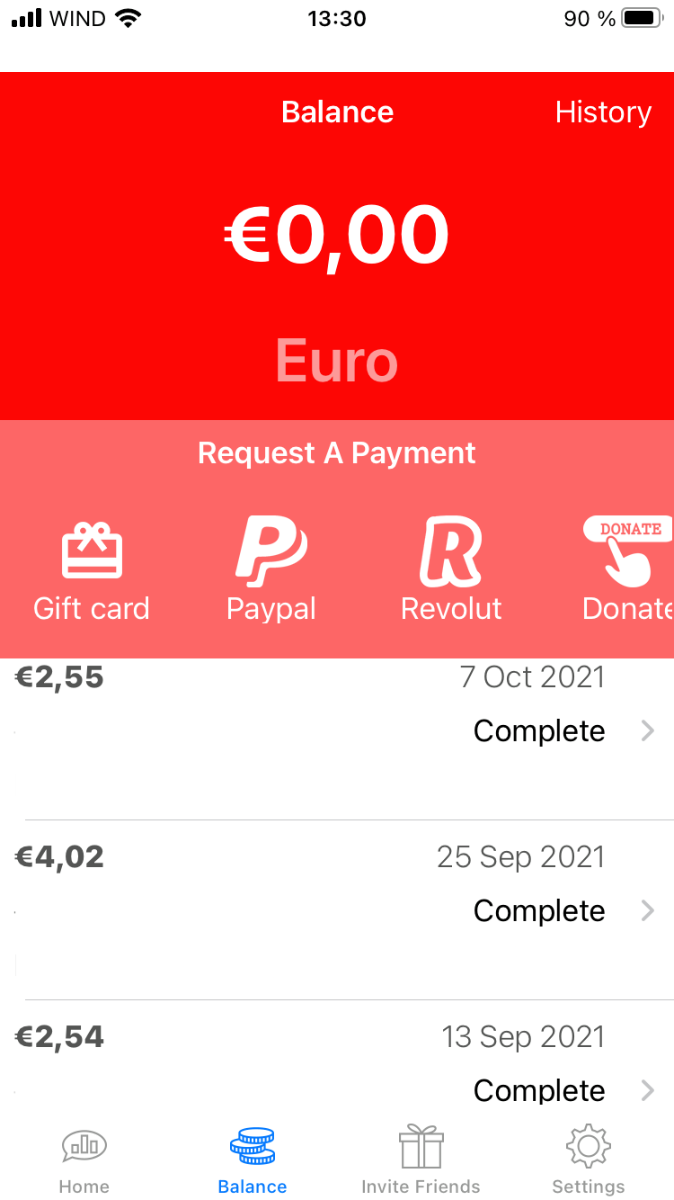Tap the Donate option
The image size is (674, 1200).
click(x=627, y=571)
